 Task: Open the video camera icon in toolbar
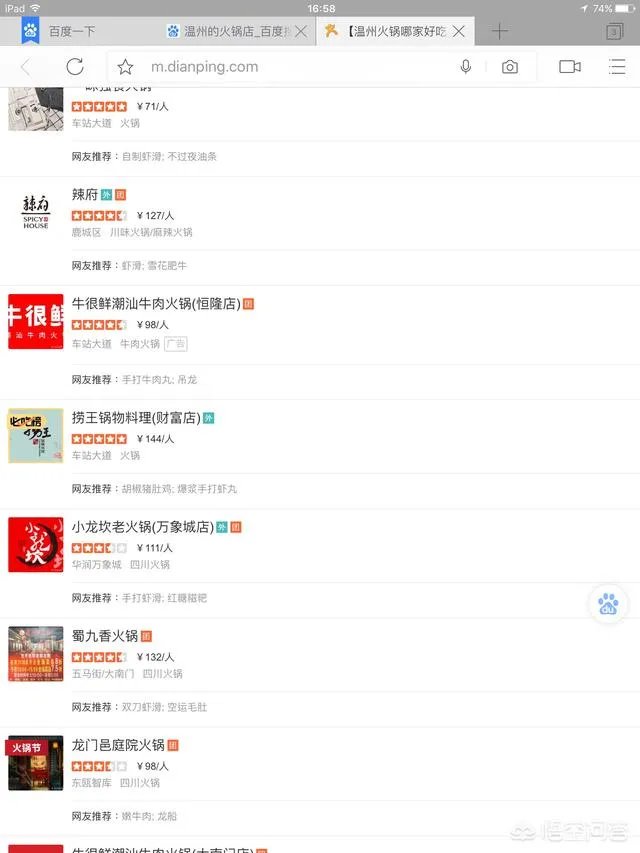570,67
